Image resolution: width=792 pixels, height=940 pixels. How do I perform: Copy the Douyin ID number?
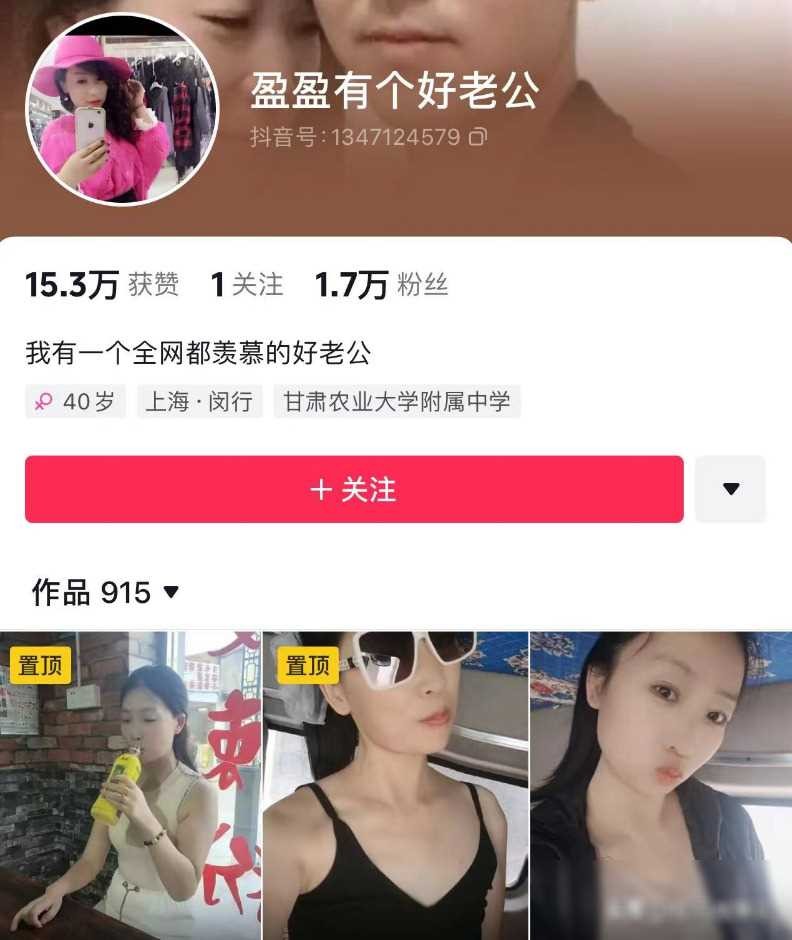pyautogui.click(x=478, y=137)
